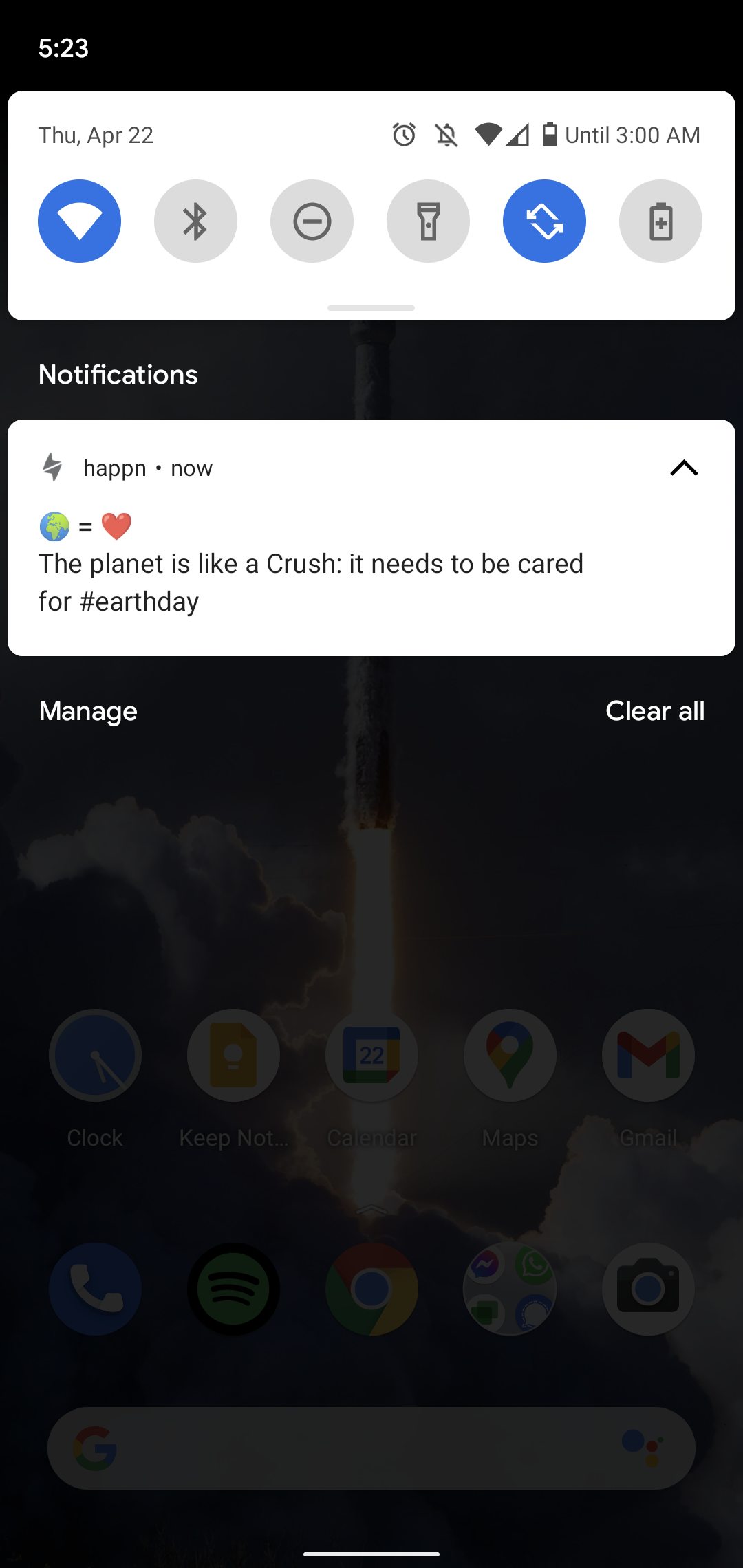Turn on Bluetooth quick setting
Viewport: 743px width, 1568px height.
tap(195, 221)
